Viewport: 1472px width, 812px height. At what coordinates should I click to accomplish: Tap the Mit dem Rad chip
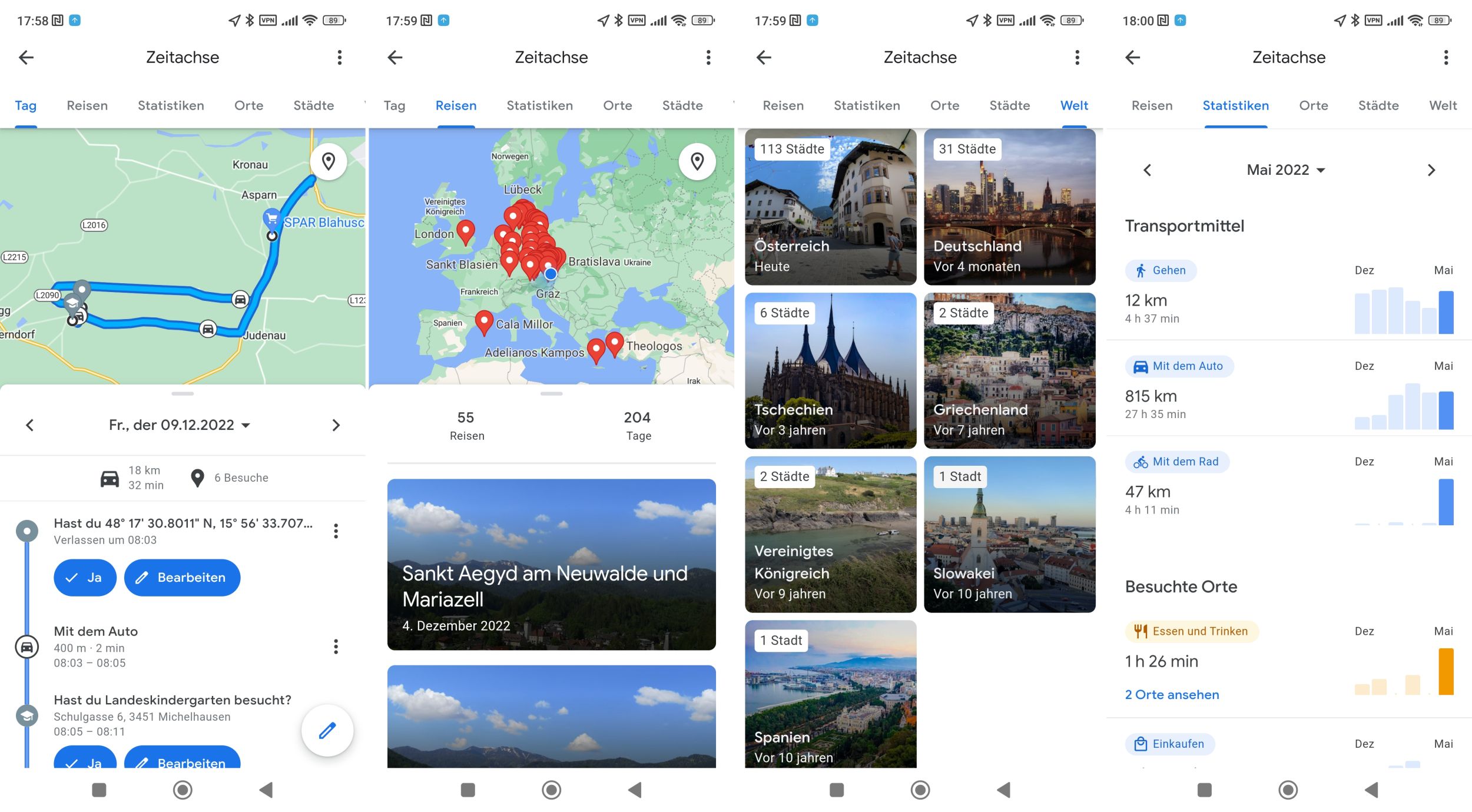click(x=1177, y=462)
